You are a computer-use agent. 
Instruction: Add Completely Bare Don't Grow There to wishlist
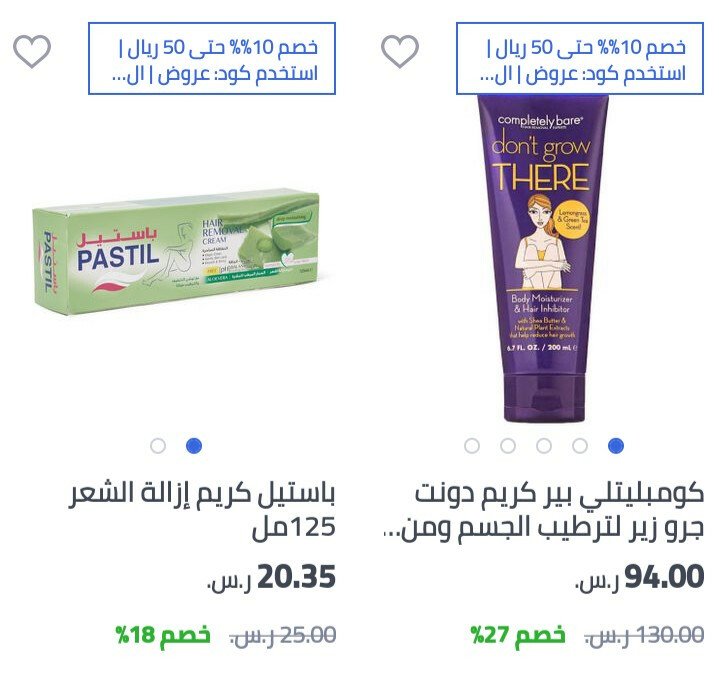(400, 51)
